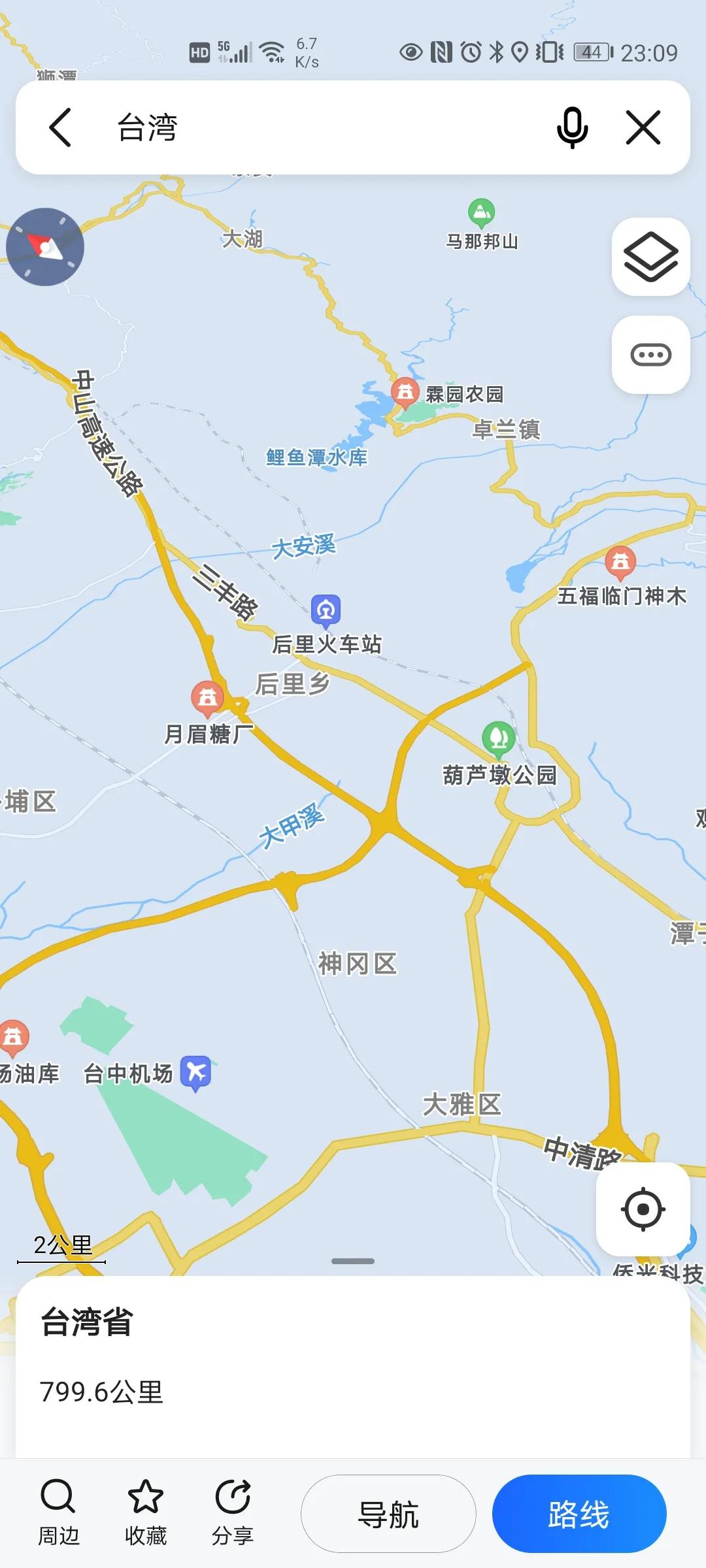Open the map layers selector
Image resolution: width=706 pixels, height=1568 pixels.
(x=651, y=257)
